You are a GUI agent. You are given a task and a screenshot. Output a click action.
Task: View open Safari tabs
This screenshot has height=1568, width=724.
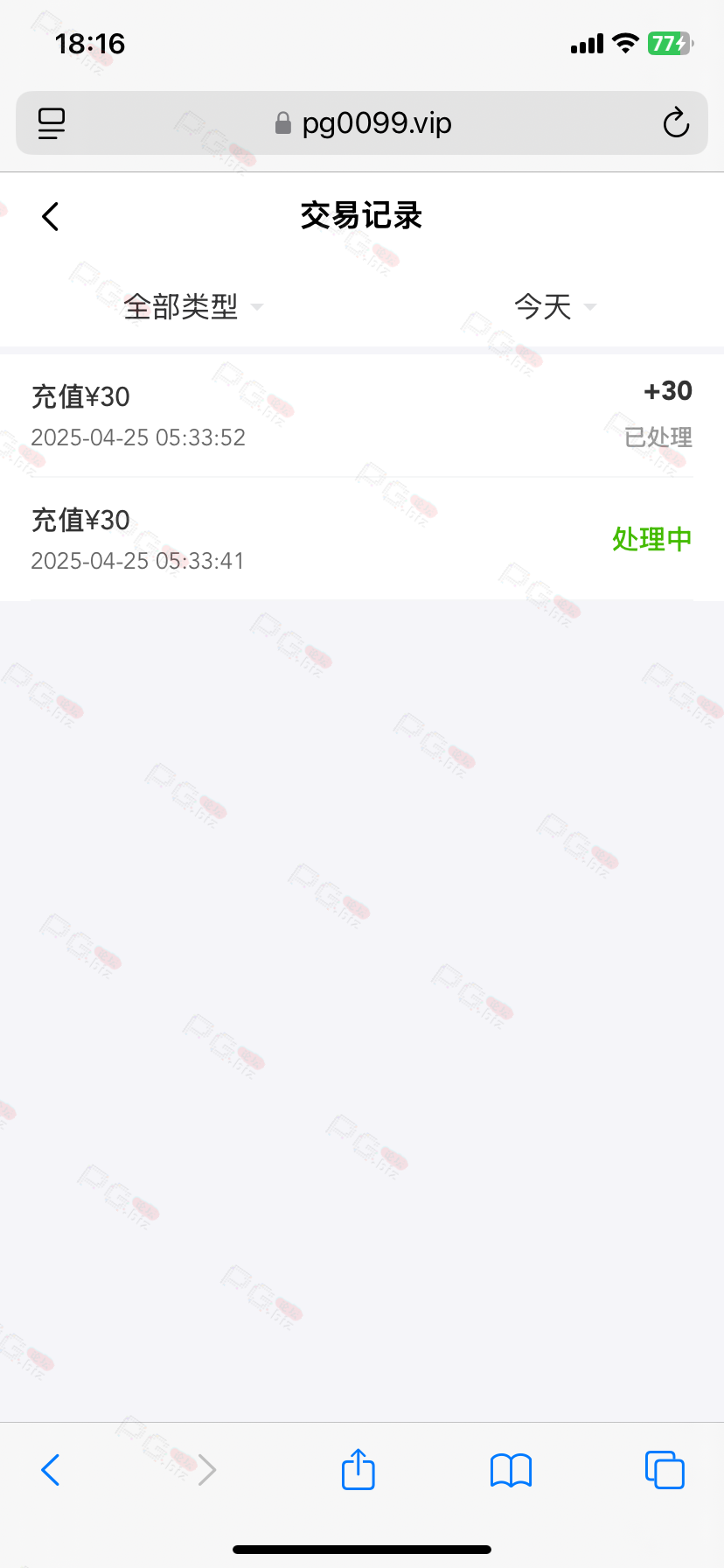tap(665, 1469)
